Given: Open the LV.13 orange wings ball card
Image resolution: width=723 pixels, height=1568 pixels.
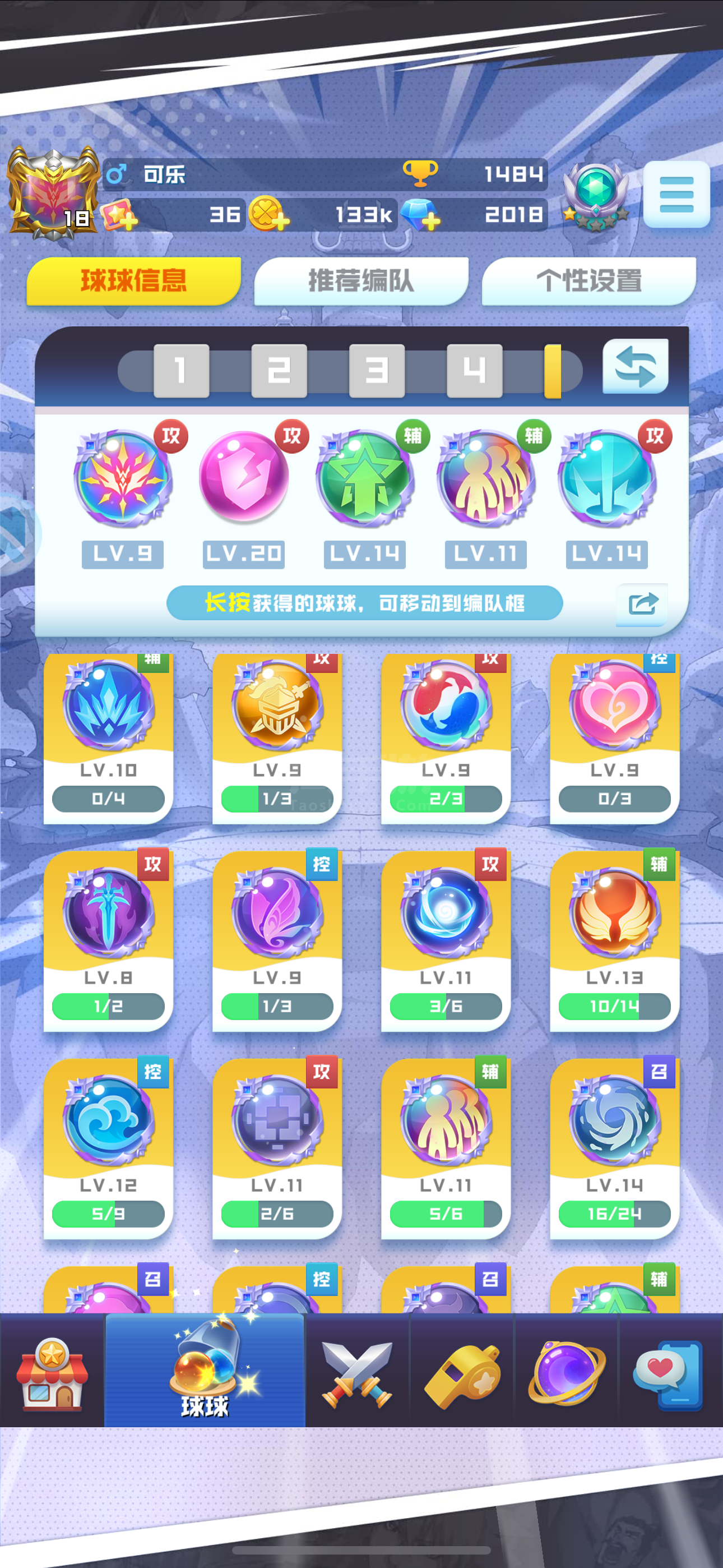Looking at the screenshot, I should coord(614,940).
